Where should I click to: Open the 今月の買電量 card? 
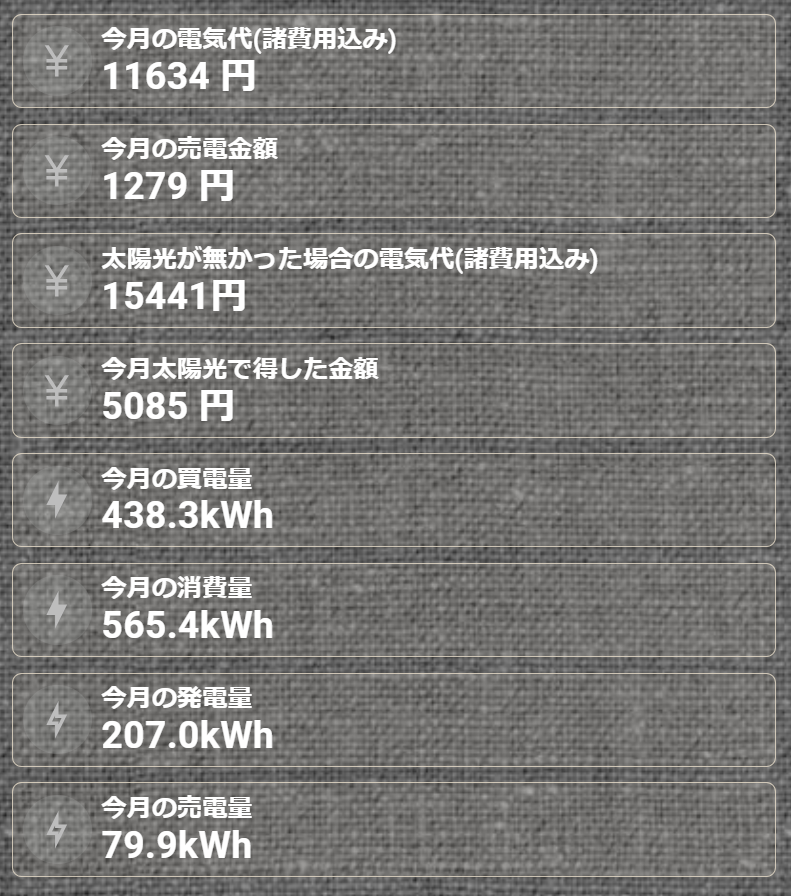tap(393, 500)
